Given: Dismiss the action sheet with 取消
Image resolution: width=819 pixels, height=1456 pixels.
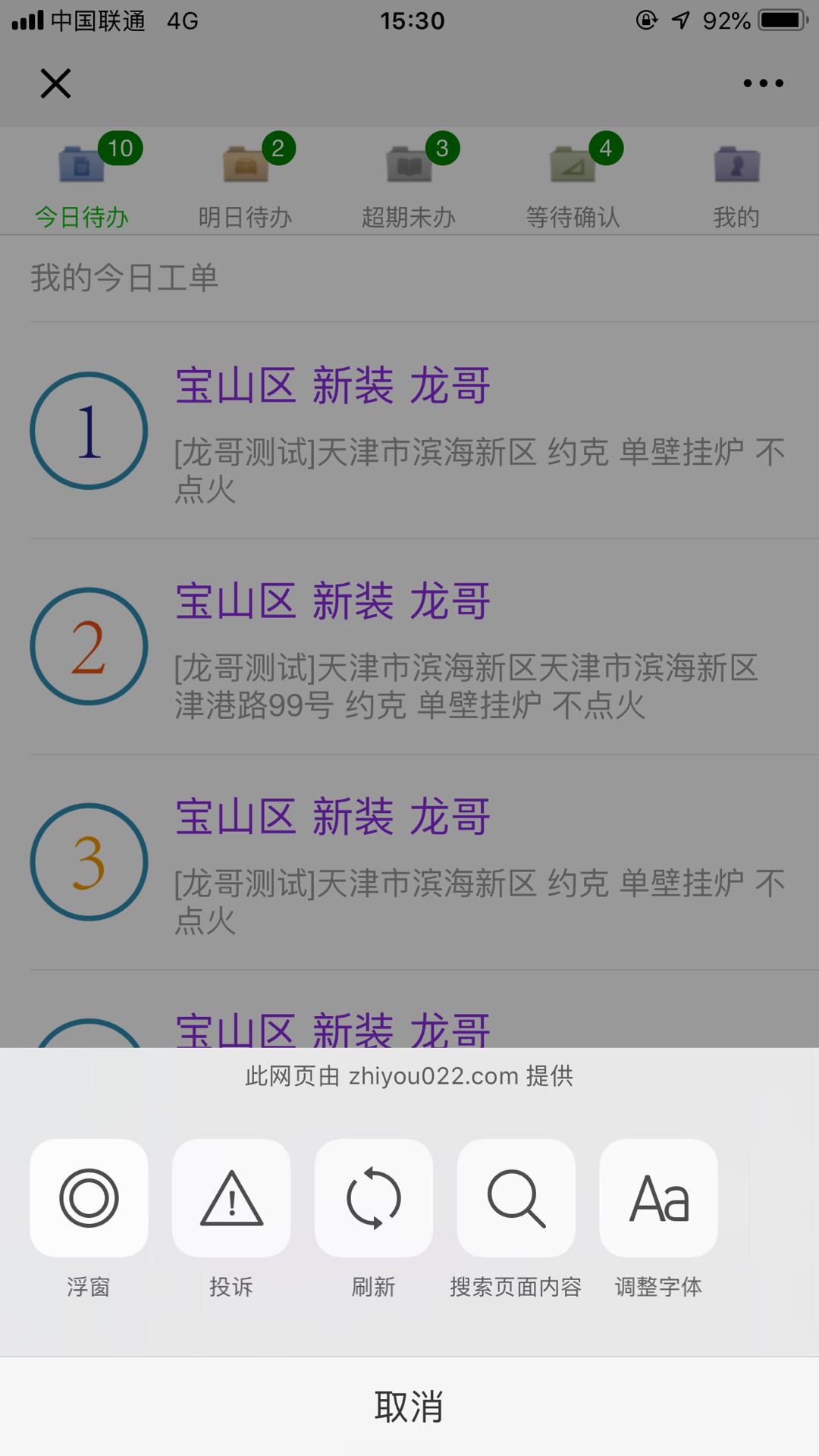Looking at the screenshot, I should [409, 1407].
